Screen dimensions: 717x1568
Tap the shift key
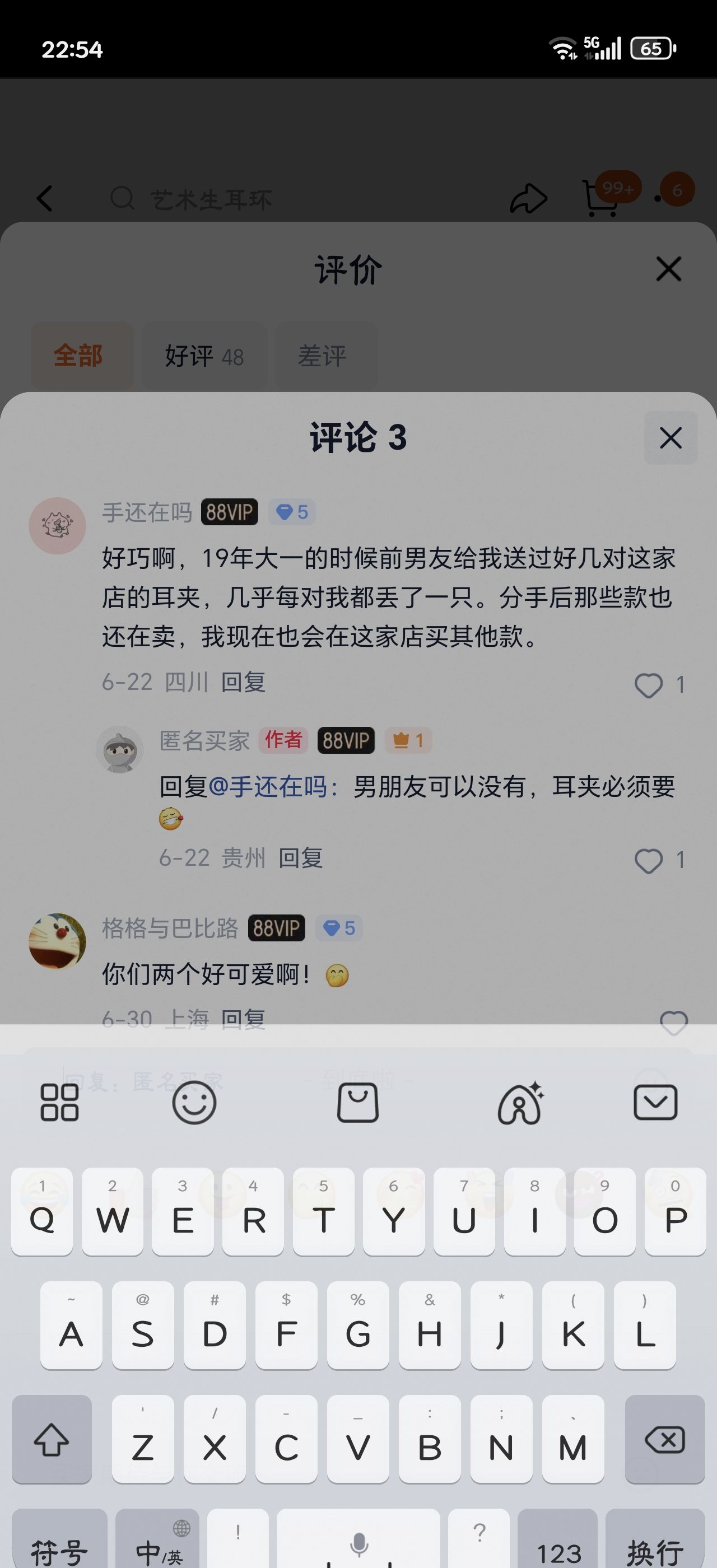[x=52, y=1440]
